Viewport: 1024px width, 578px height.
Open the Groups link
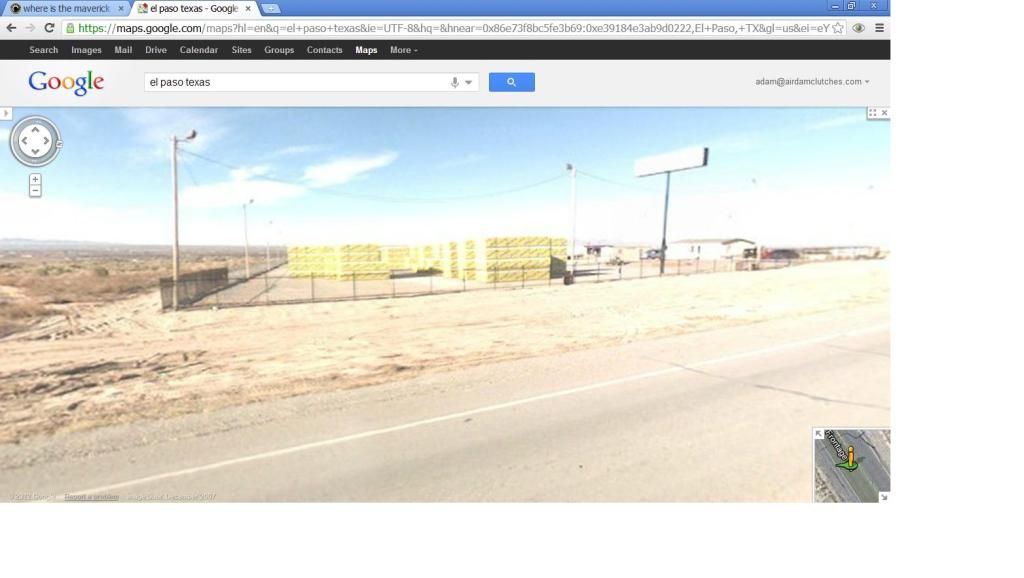coord(279,50)
